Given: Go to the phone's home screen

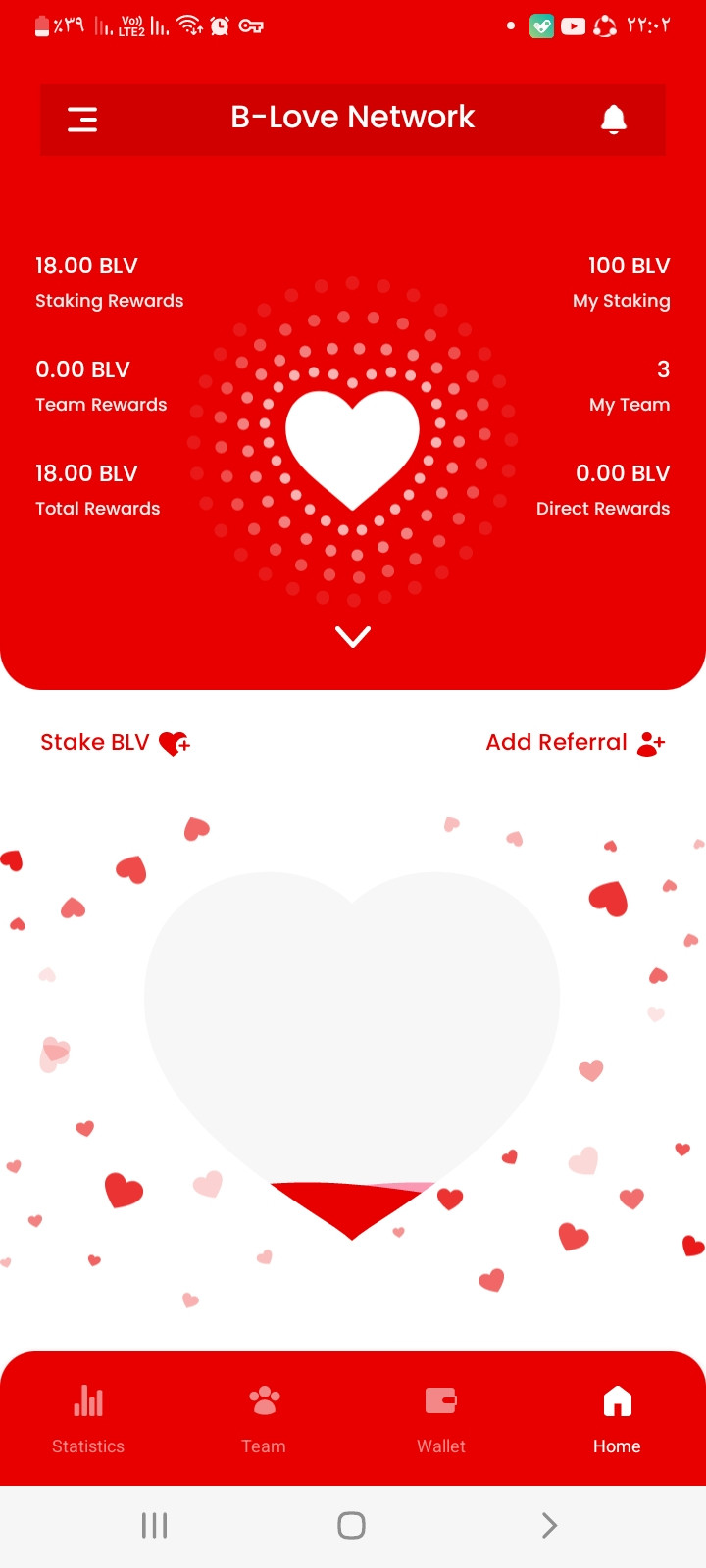Looking at the screenshot, I should click(352, 1525).
